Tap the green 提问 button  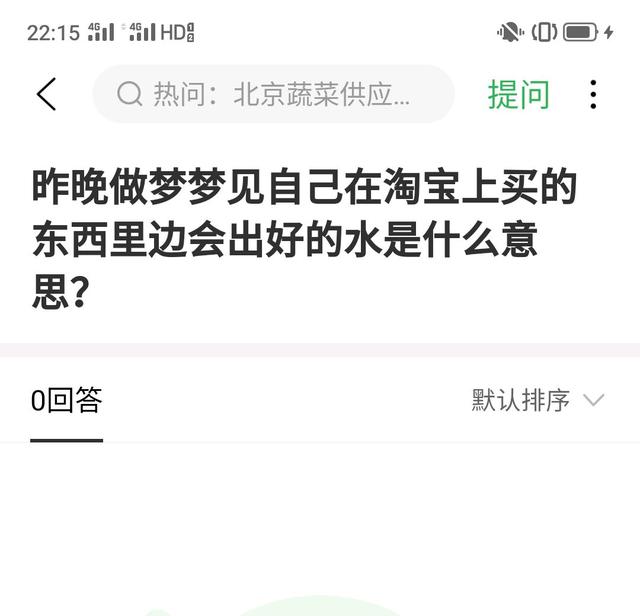click(518, 94)
